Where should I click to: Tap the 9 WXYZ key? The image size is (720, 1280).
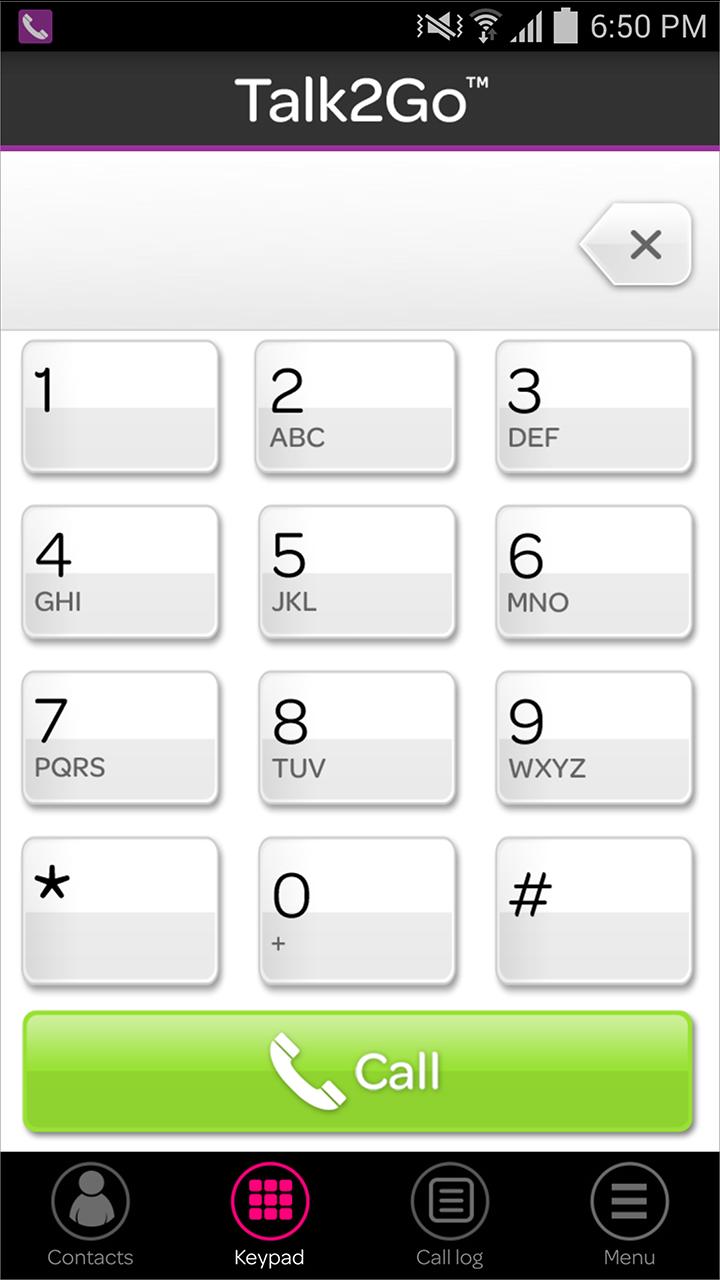pos(595,738)
